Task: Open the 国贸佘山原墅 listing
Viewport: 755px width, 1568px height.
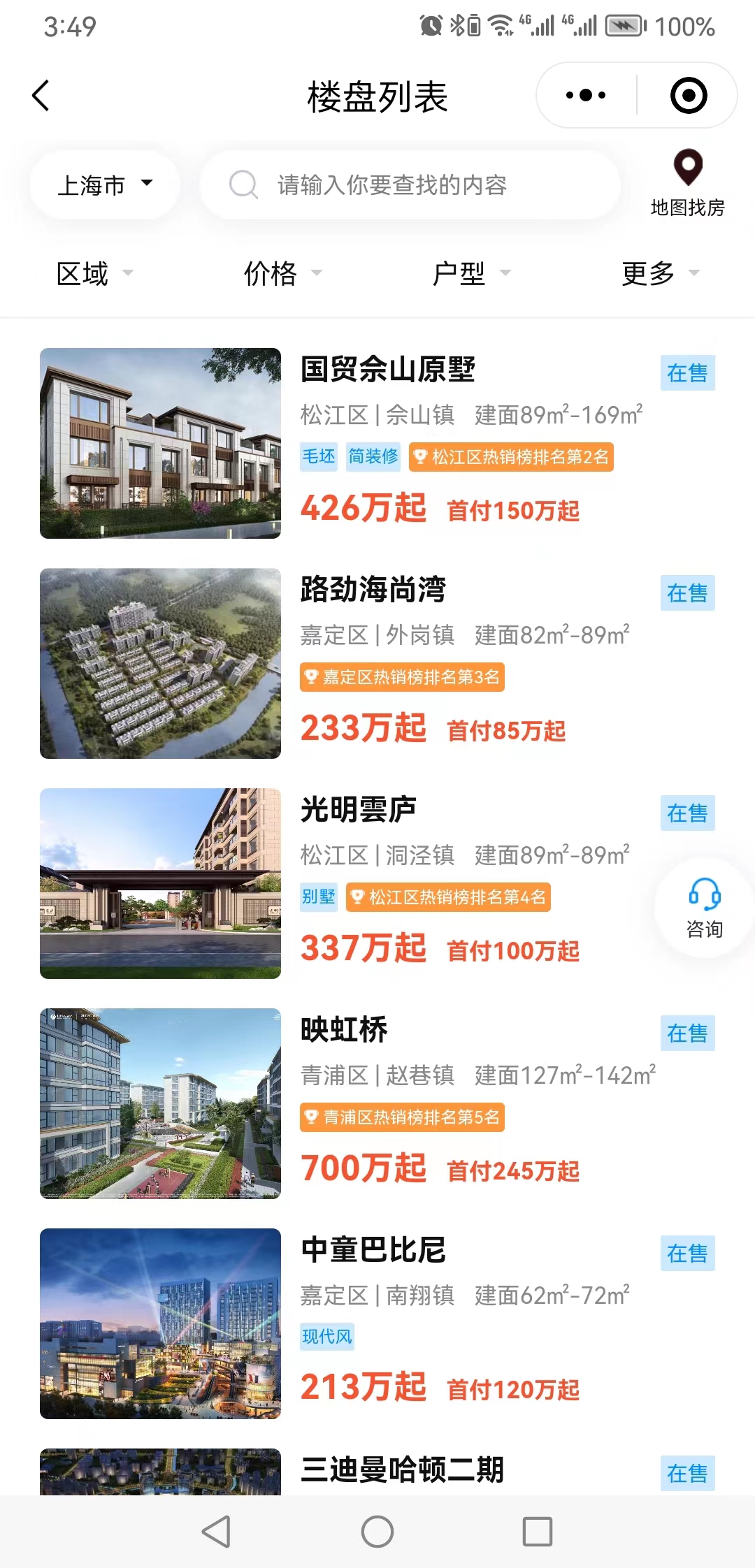Action: point(387,370)
